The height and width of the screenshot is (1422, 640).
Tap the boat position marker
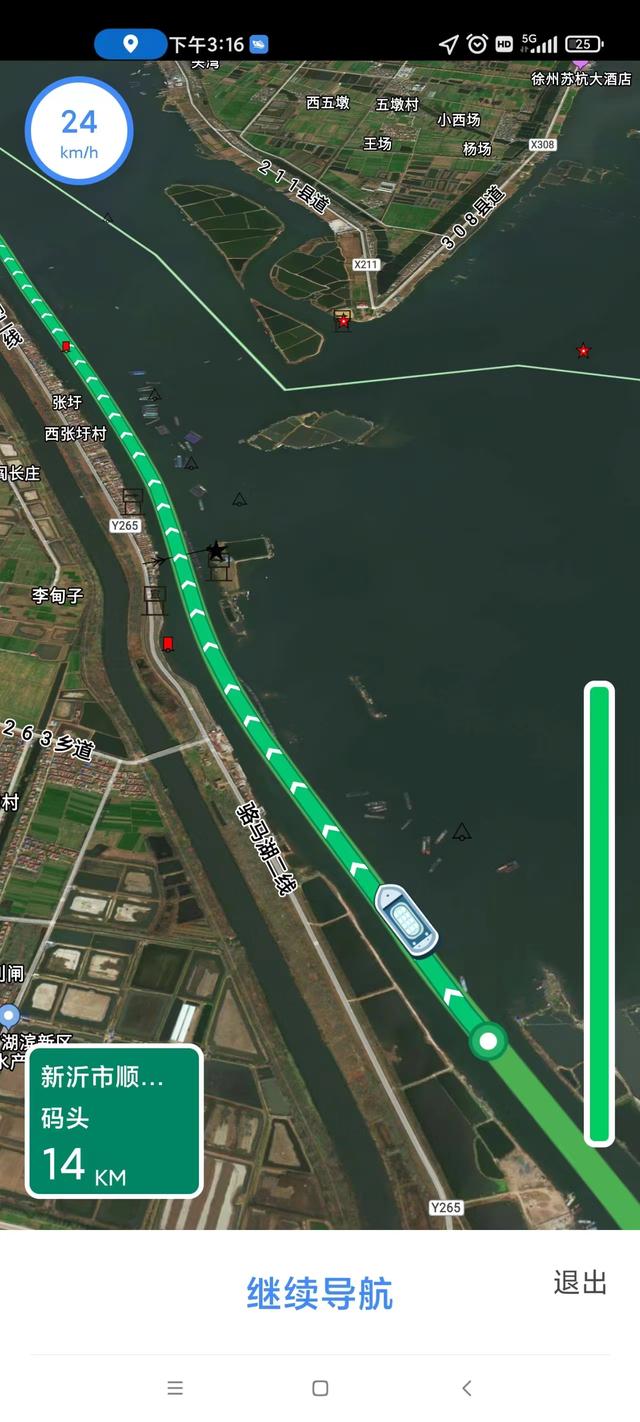407,919
